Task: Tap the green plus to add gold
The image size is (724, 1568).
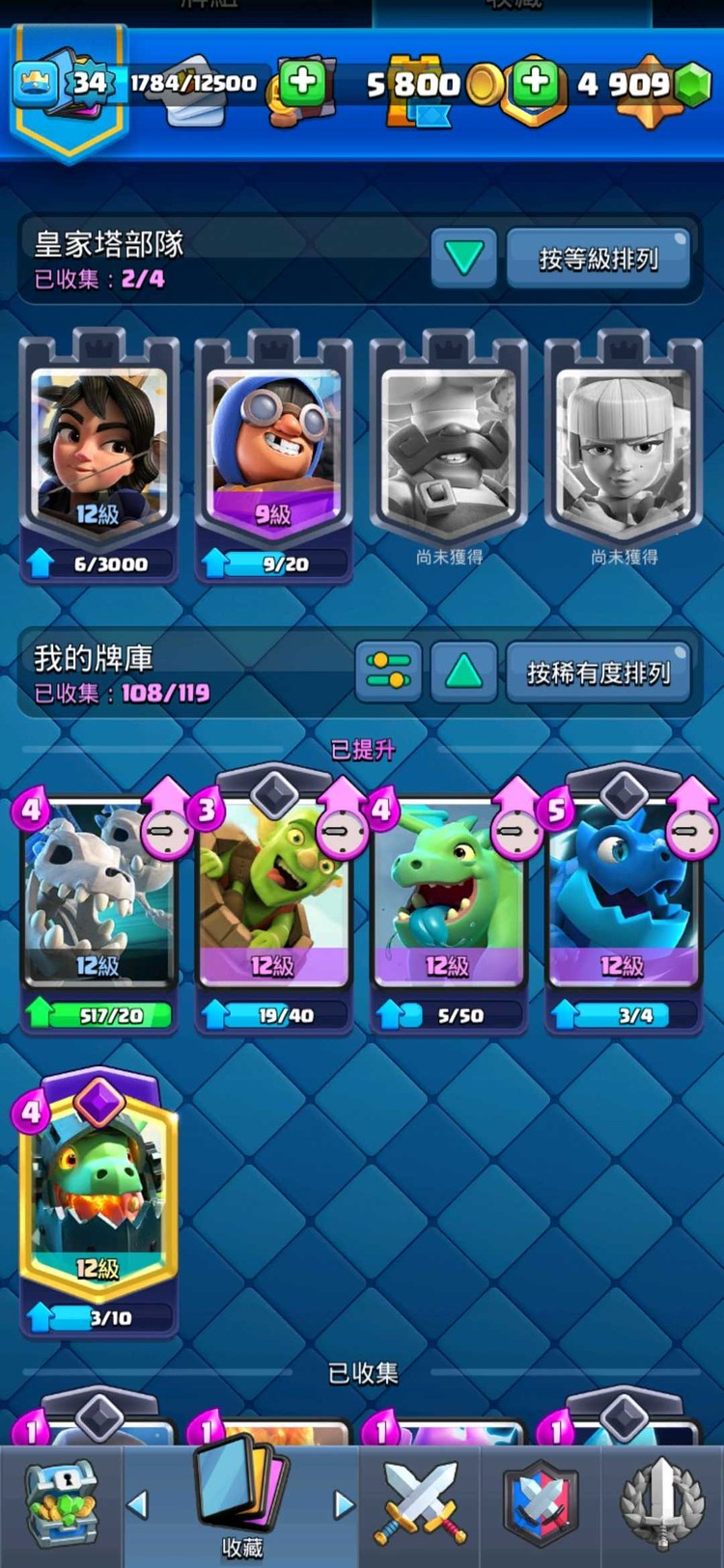Action: (x=536, y=84)
